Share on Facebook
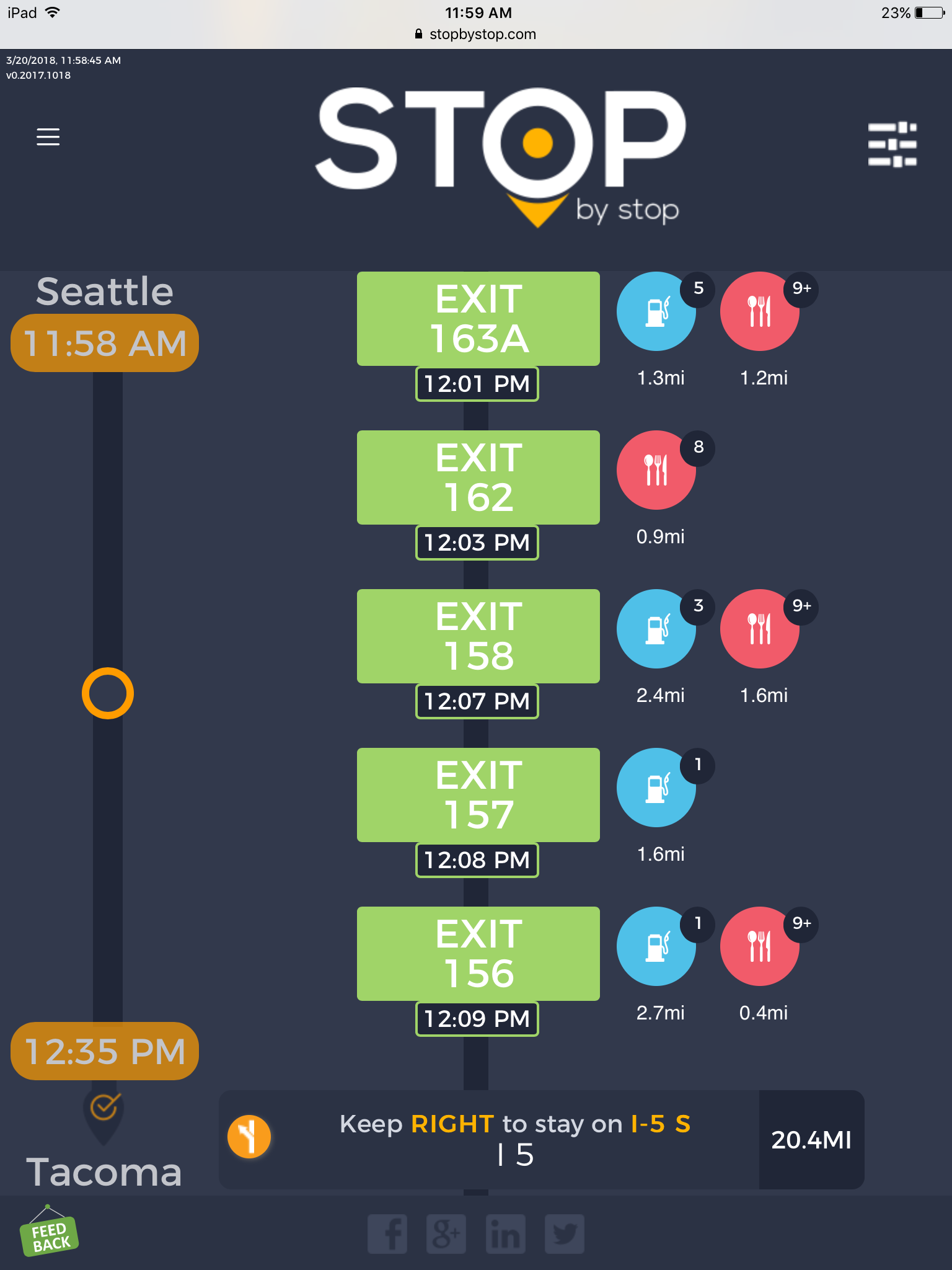Screen dimensions: 952x1270 (387, 1234)
